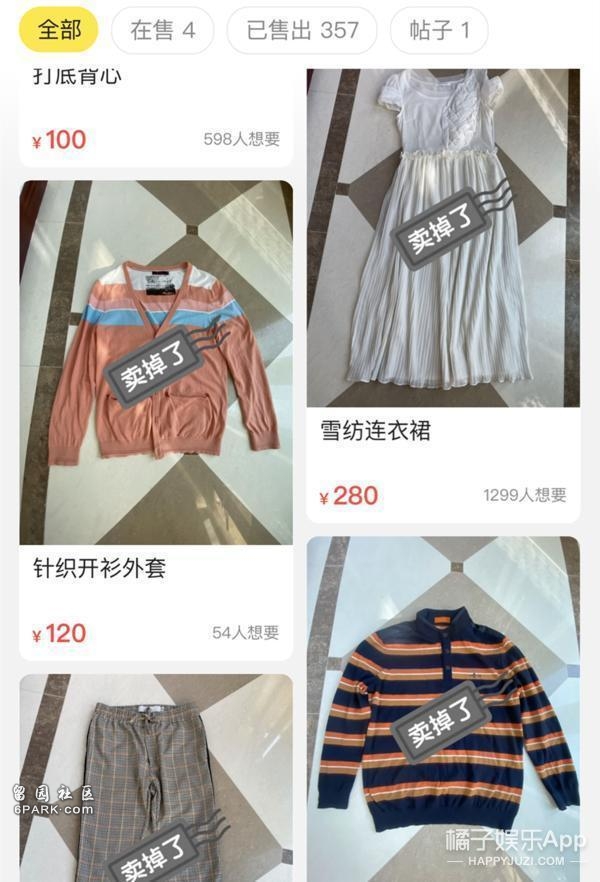Viewport: 600px width, 882px height.
Task: Select the 全部 filter tab
Action: click(59, 30)
